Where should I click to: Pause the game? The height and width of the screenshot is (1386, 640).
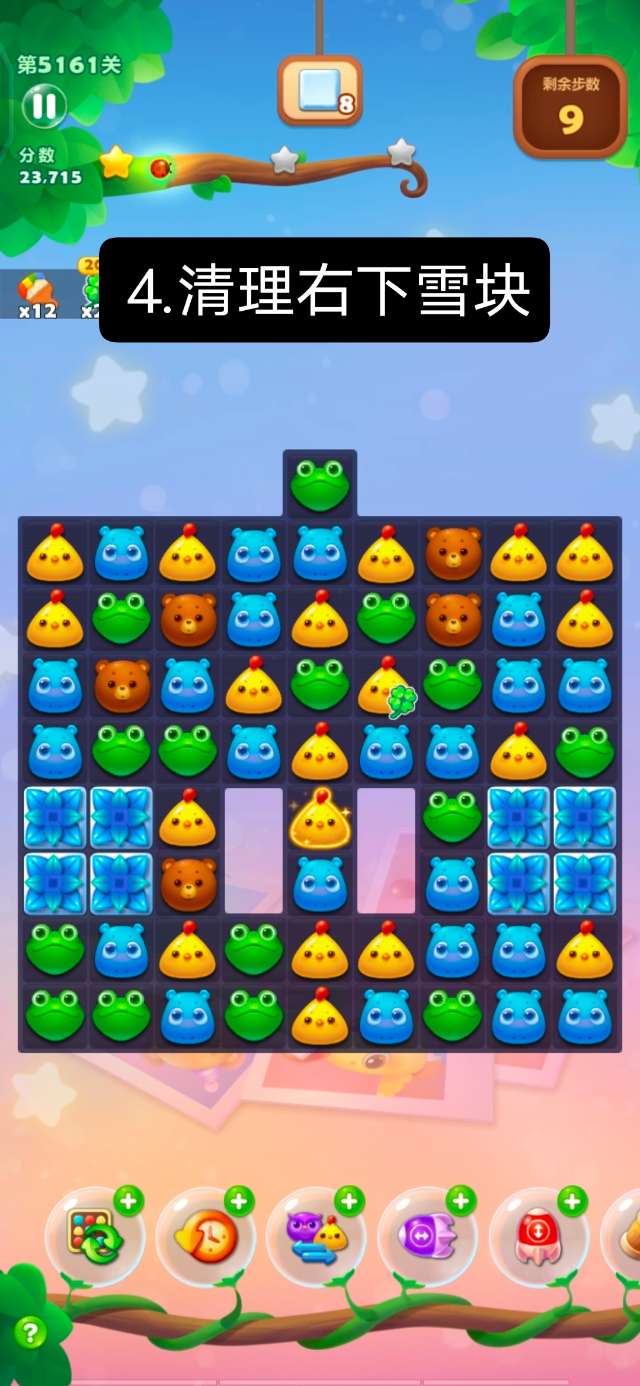pyautogui.click(x=43, y=105)
